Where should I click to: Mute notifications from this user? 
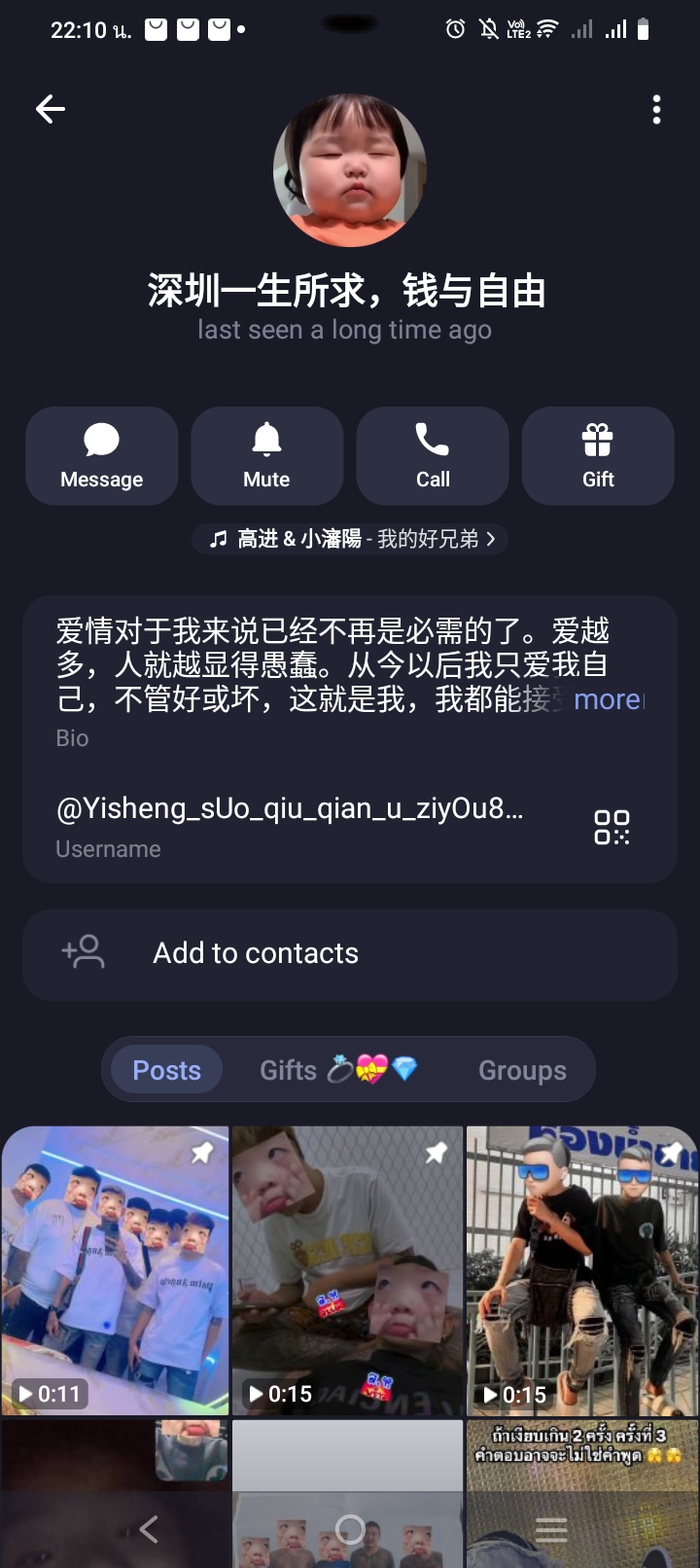coord(267,455)
